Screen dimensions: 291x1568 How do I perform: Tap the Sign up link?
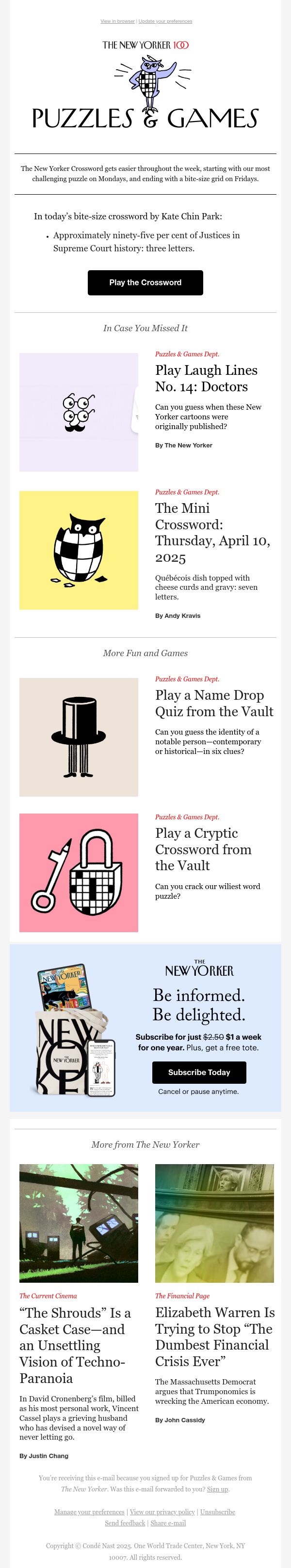click(x=217, y=1489)
